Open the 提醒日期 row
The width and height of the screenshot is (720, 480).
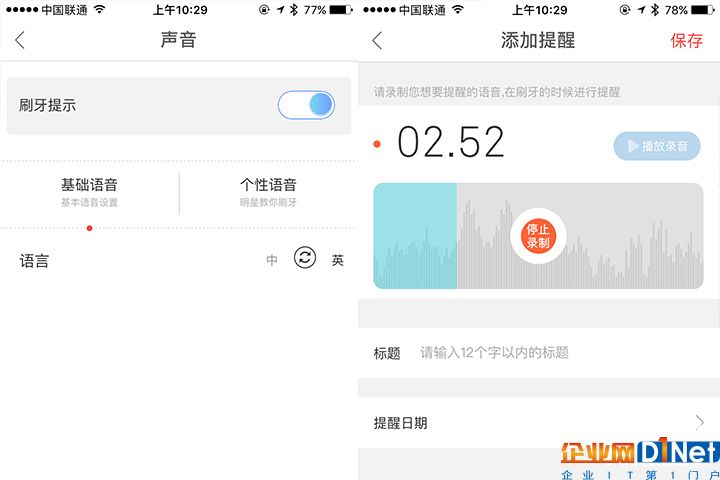tap(538, 423)
